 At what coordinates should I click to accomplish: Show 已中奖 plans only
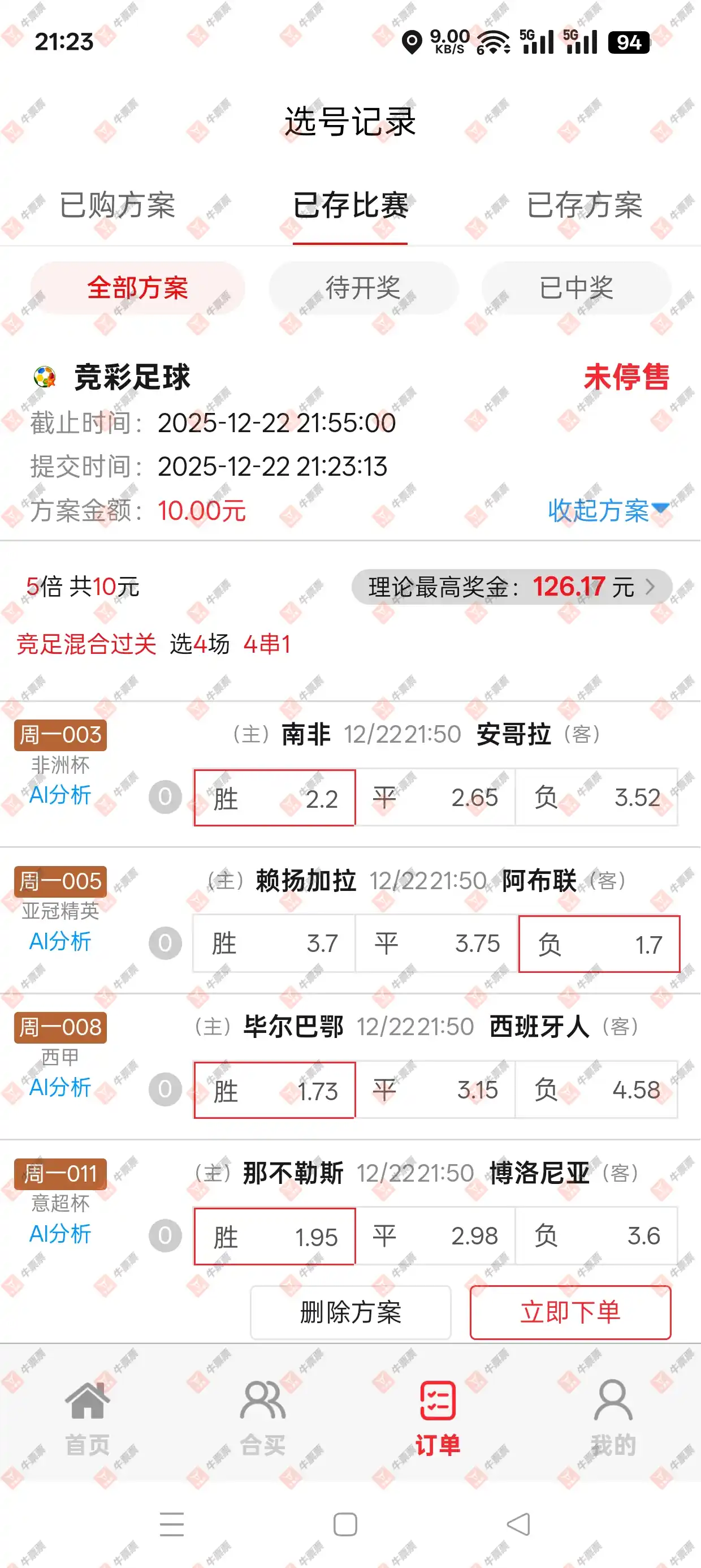[x=576, y=288]
